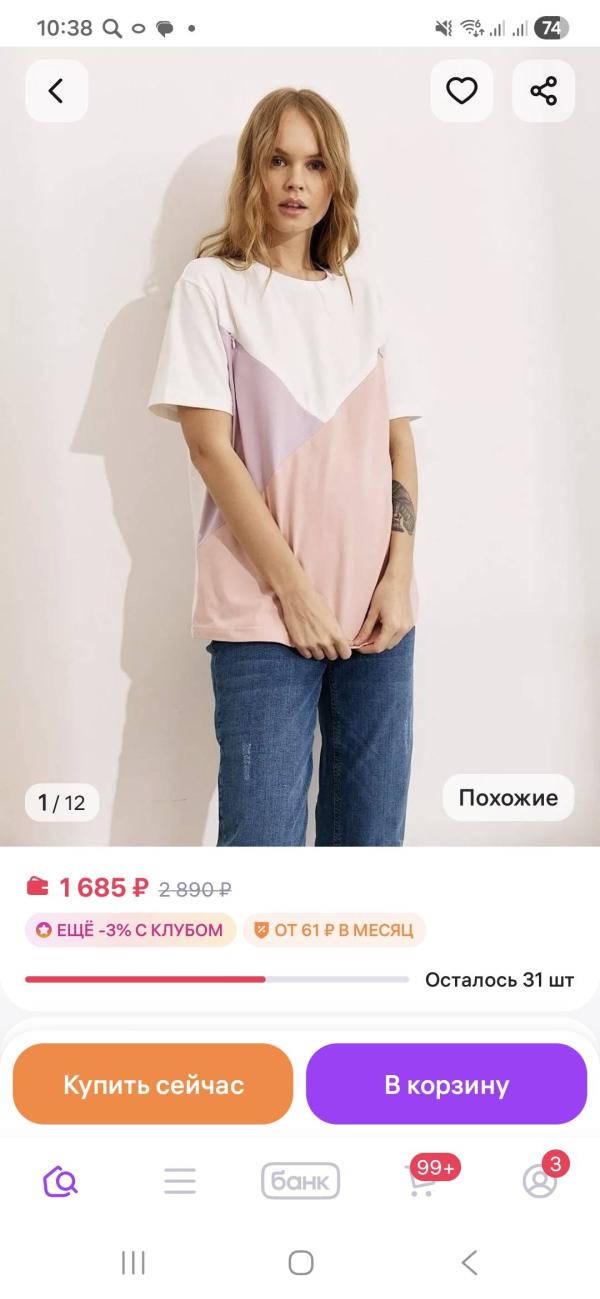Share this product
The width and height of the screenshot is (600, 1299).
click(543, 91)
